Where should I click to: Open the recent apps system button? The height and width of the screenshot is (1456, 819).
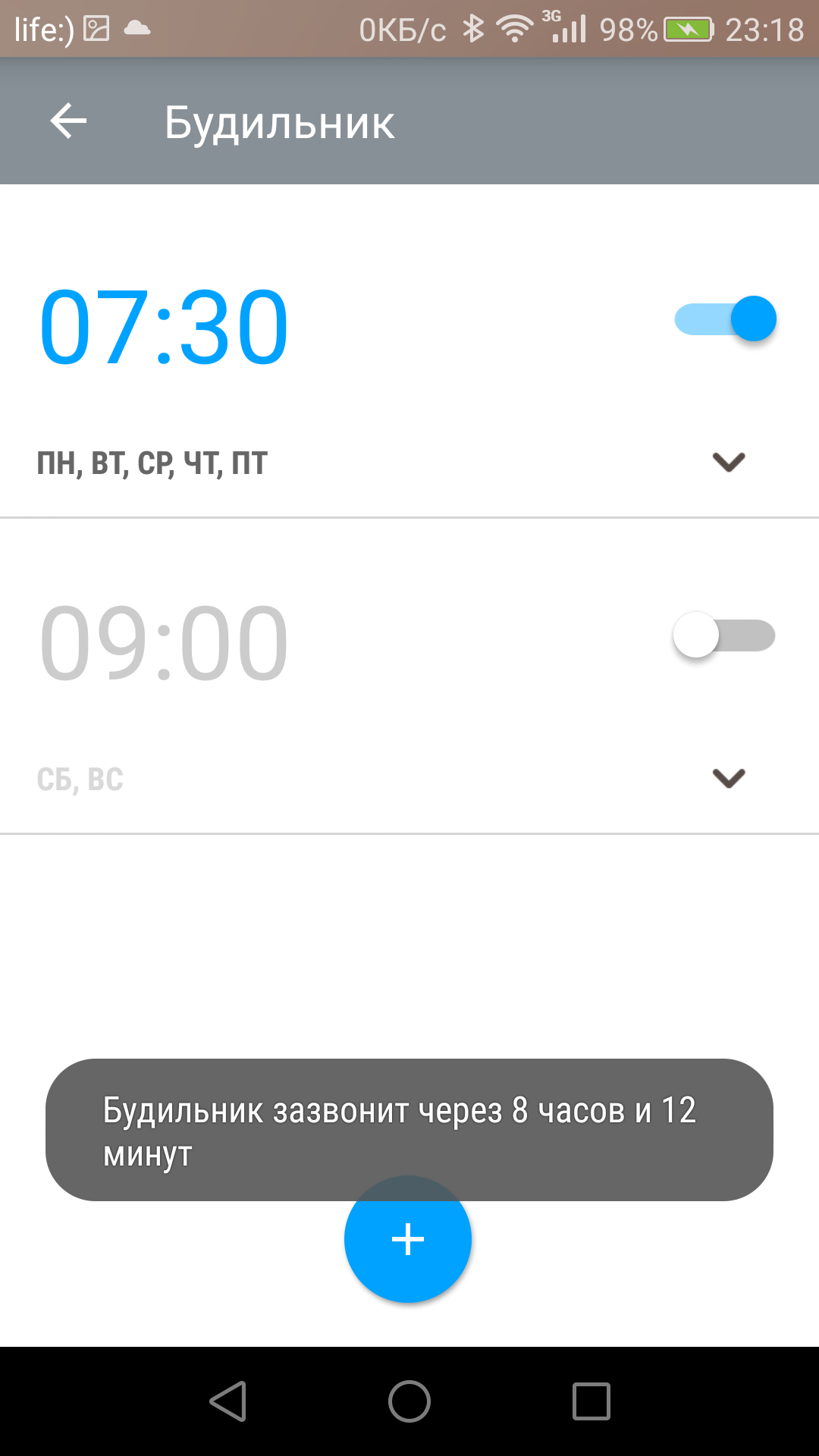point(591,1401)
